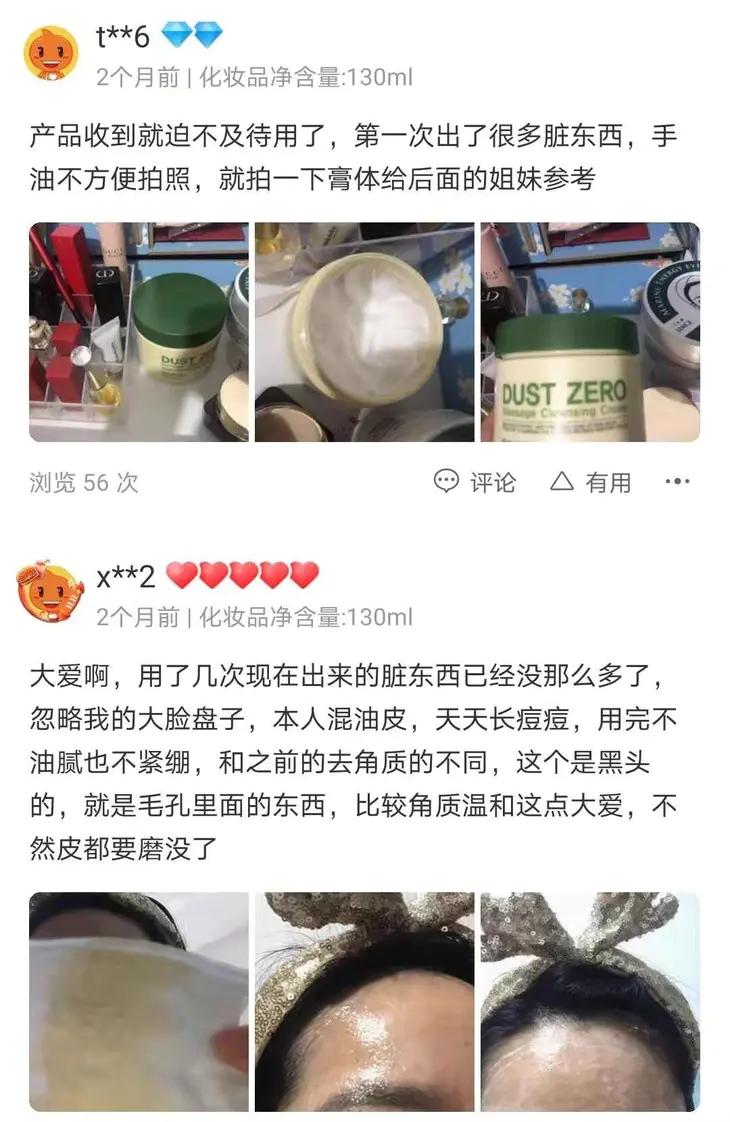Image resolution: width=730 pixels, height=1122 pixels.
Task: Open t**6's DUST ZERO label photo
Action: 590,332
